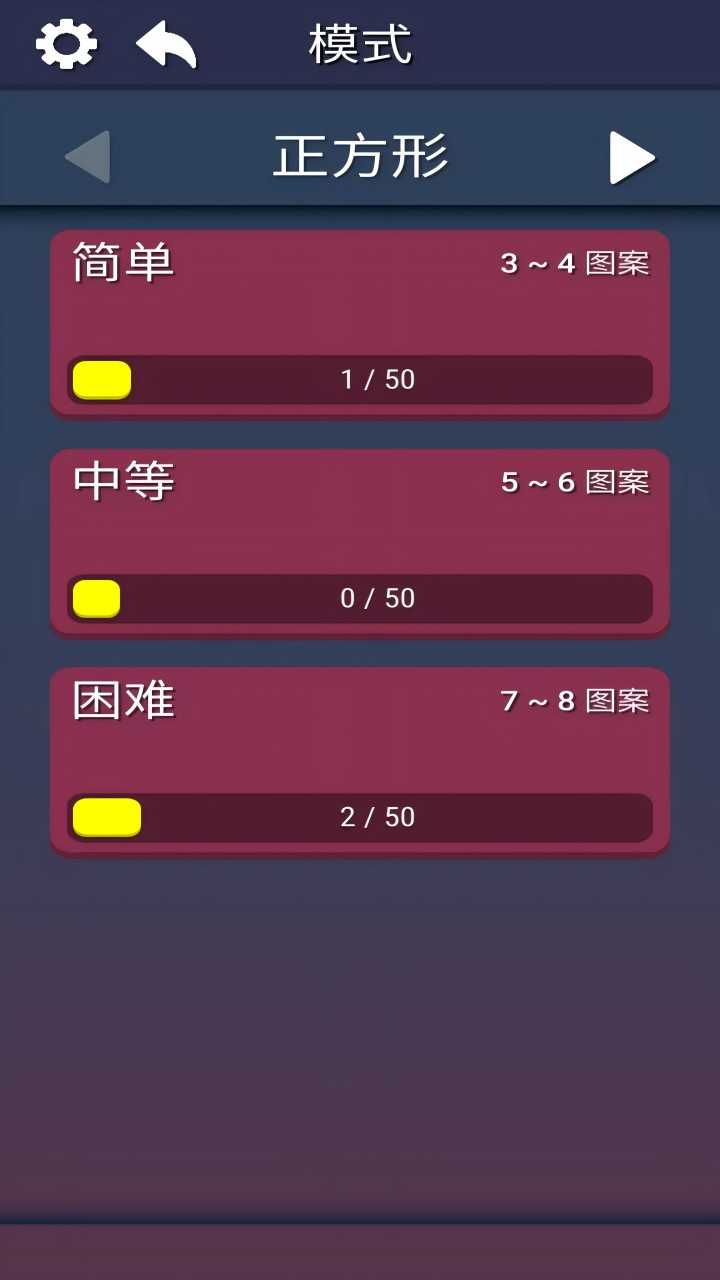Screen dimensions: 720x1280
Task: Select the 中等 difficulty card
Action: coord(360,542)
